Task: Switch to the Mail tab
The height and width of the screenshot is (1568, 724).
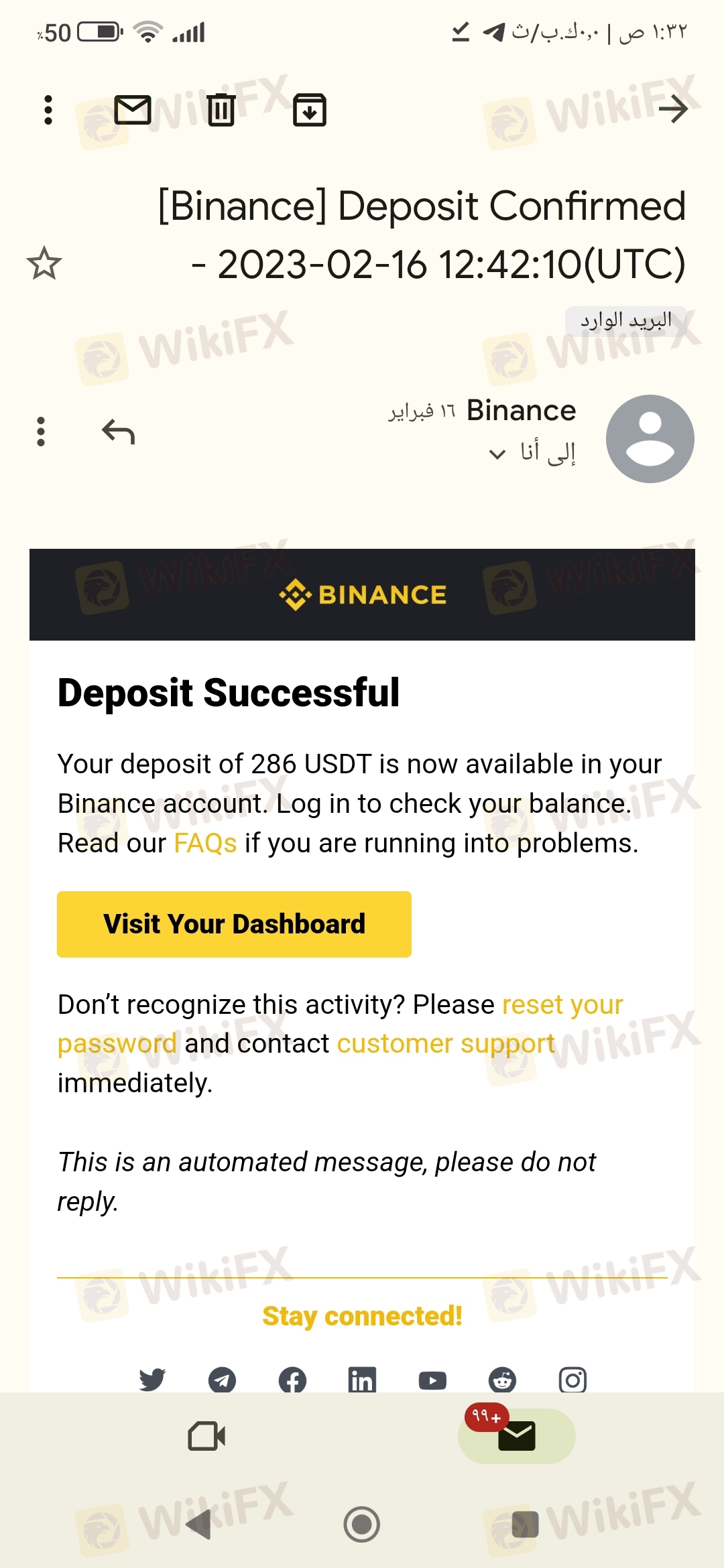Action: pyautogui.click(x=516, y=1436)
